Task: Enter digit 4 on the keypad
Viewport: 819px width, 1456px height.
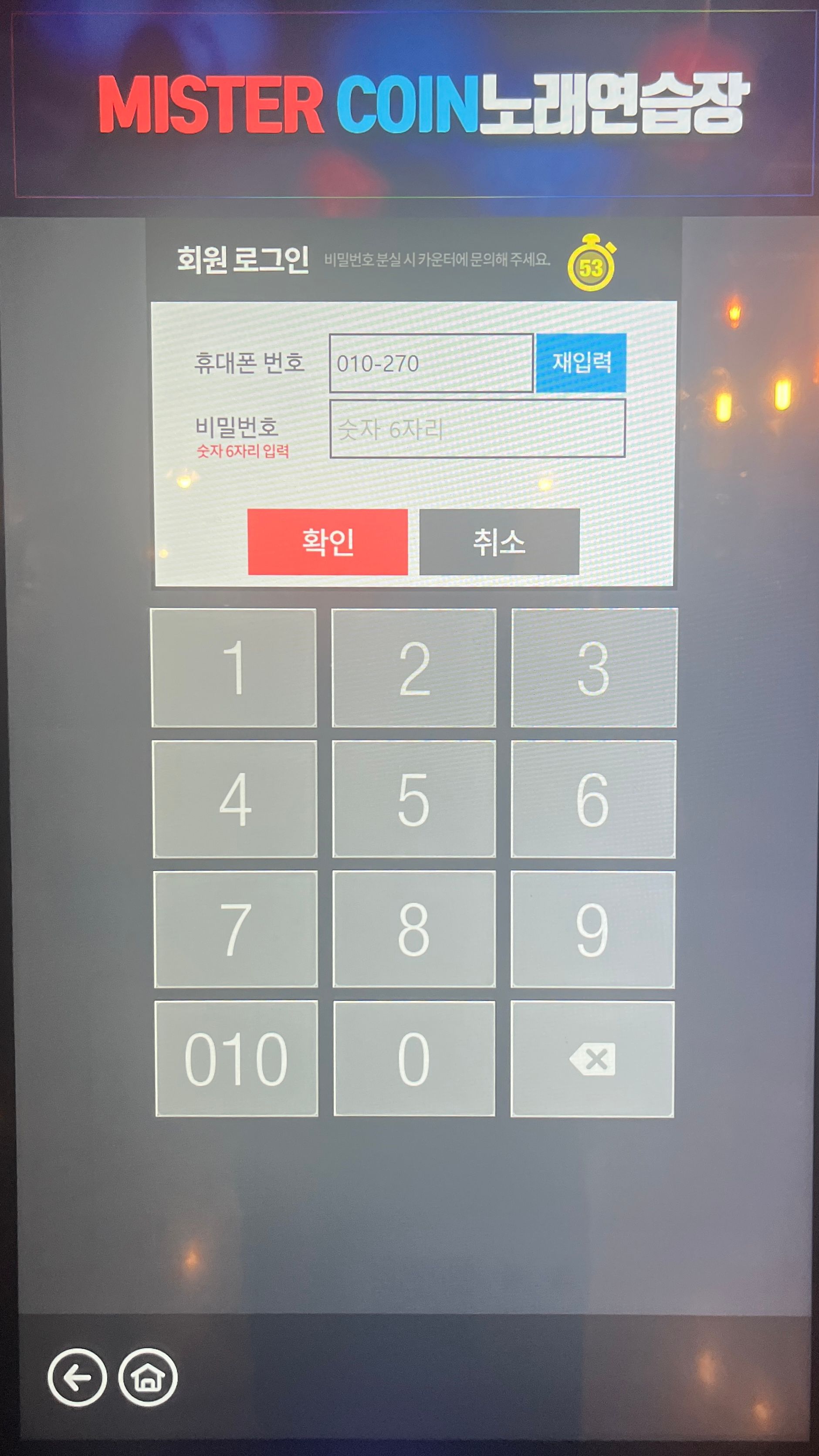Action: [x=235, y=799]
